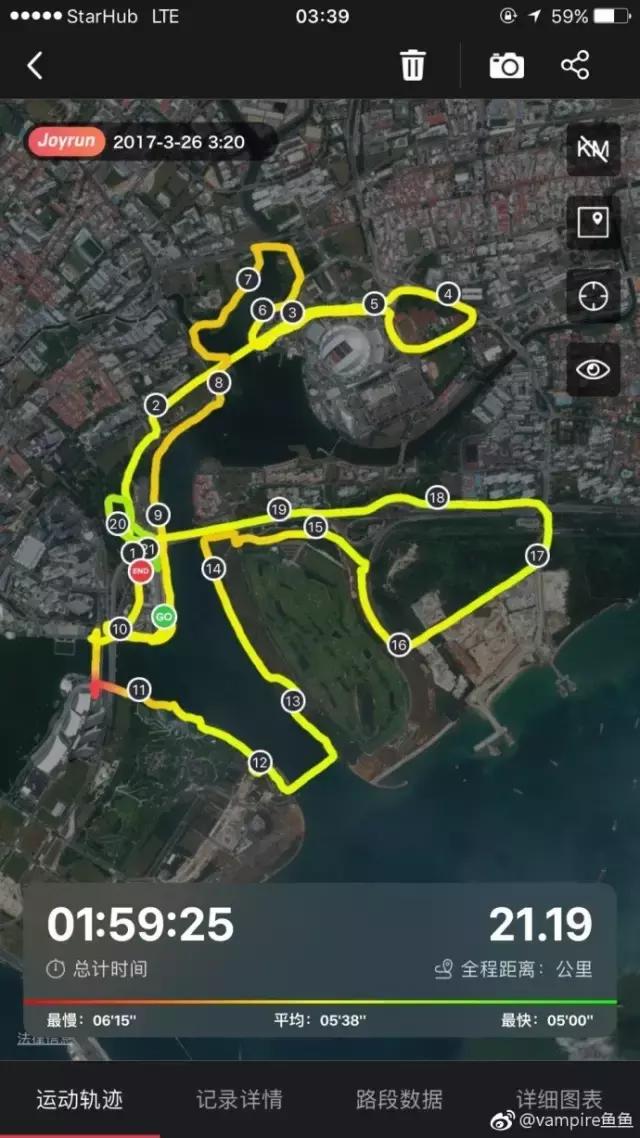Delete this run record with the trash icon
The height and width of the screenshot is (1138, 640).
pos(413,66)
